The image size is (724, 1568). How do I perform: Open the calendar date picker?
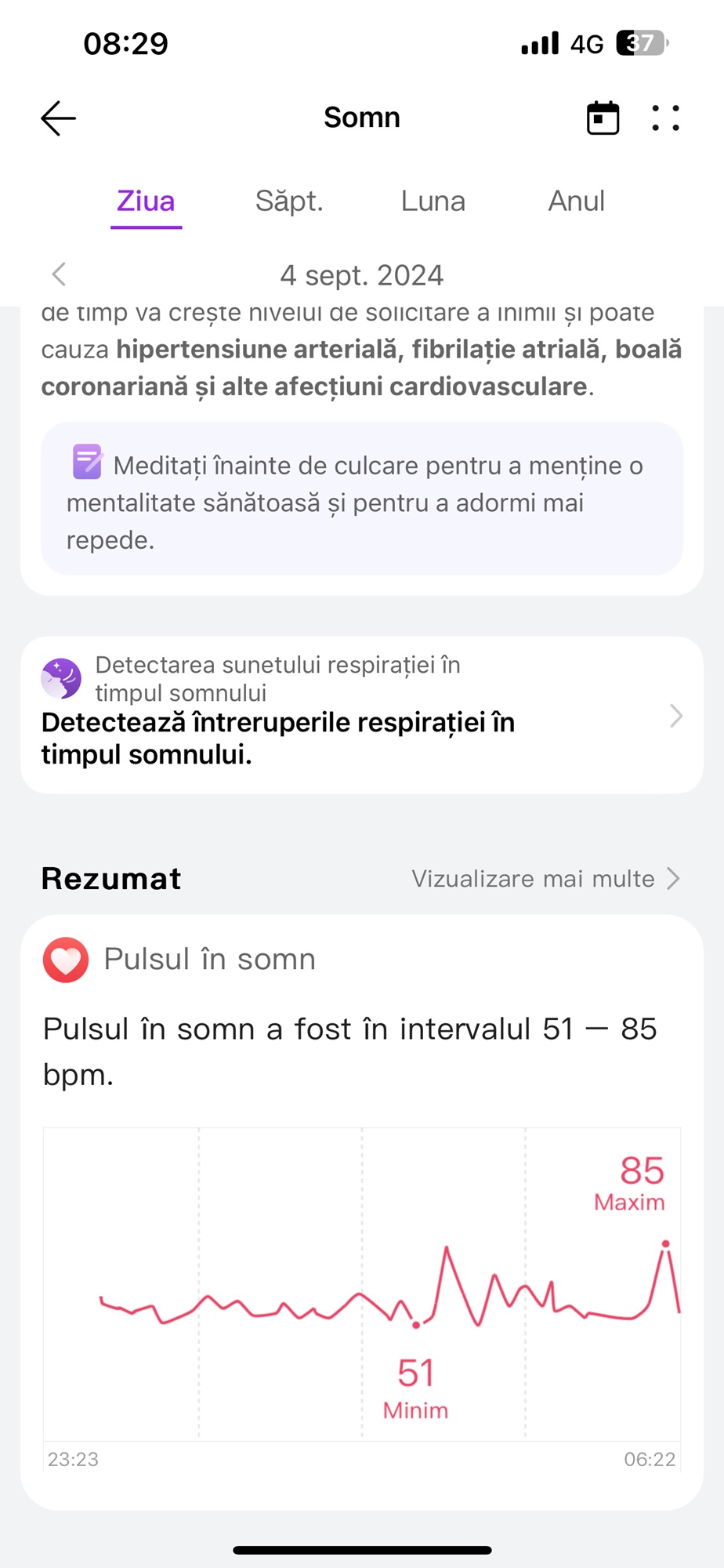pos(603,118)
